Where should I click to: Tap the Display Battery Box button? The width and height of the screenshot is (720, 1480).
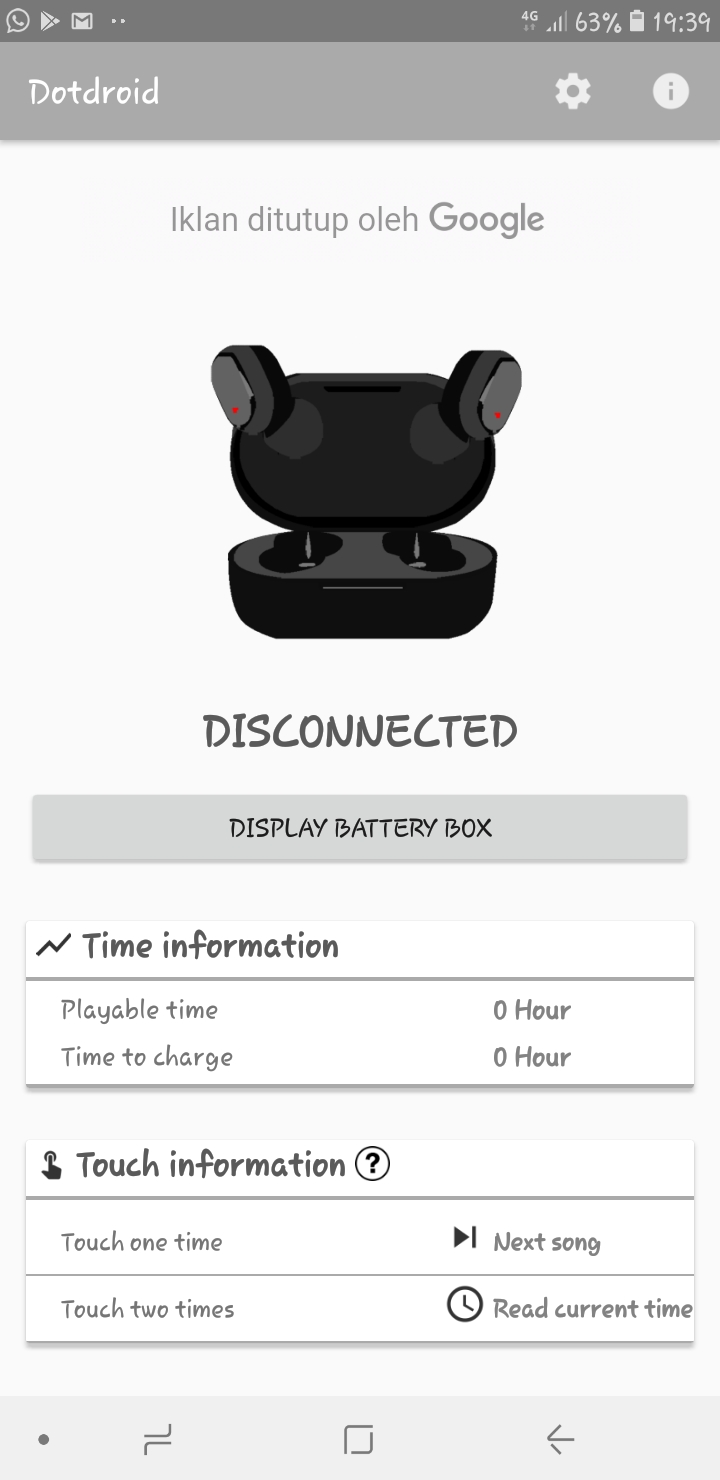(x=360, y=828)
